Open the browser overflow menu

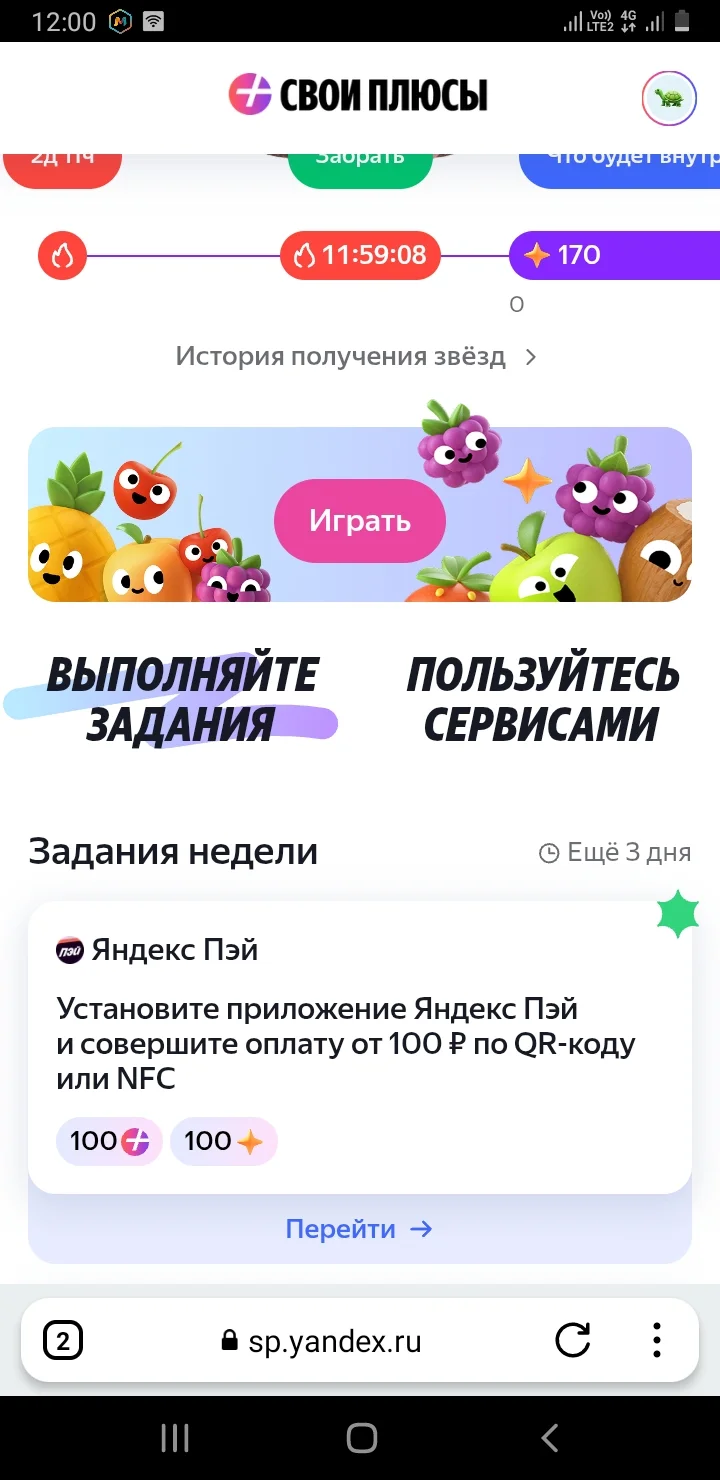(x=657, y=1341)
